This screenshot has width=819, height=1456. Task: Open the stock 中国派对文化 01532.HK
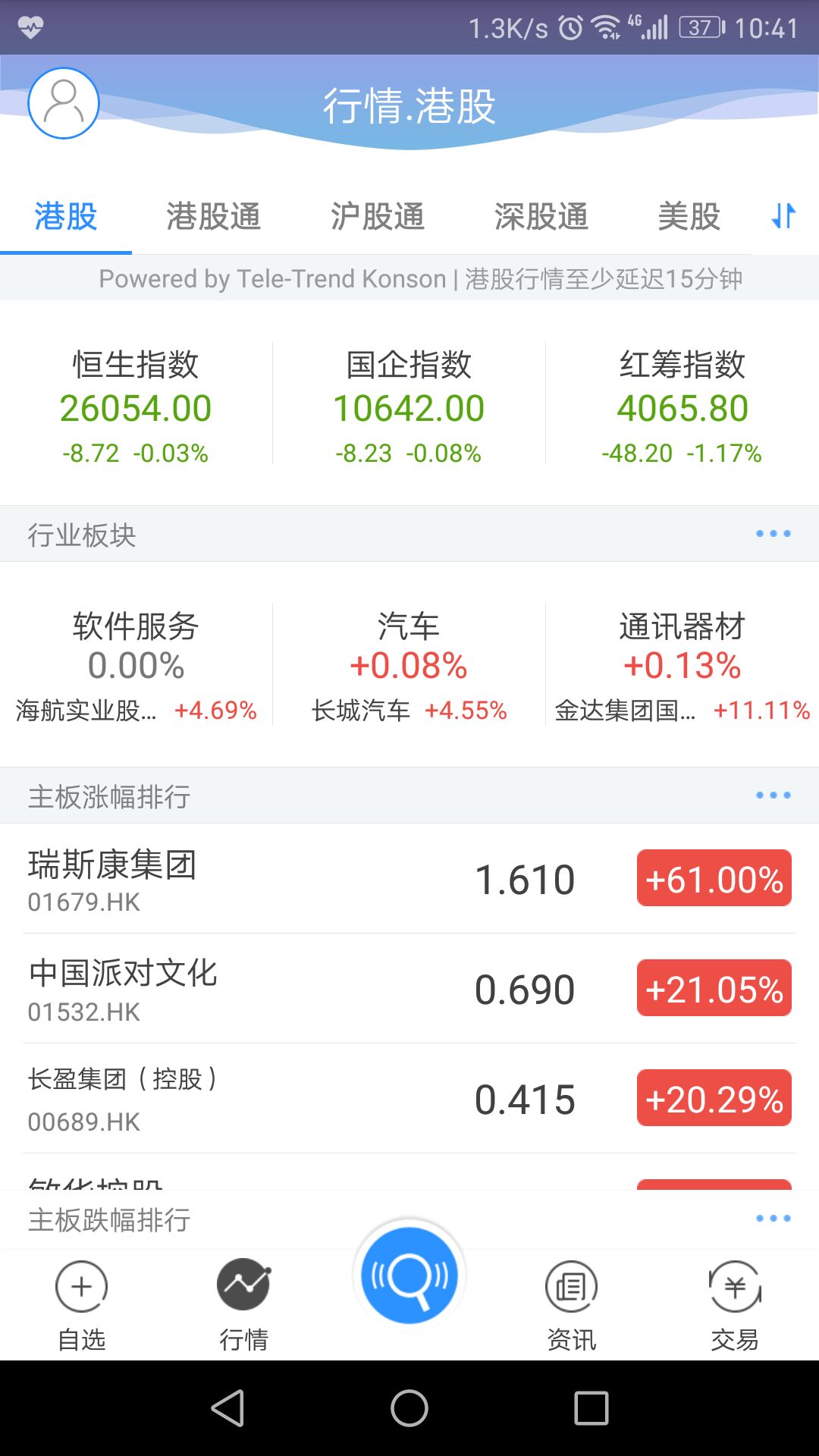point(409,989)
